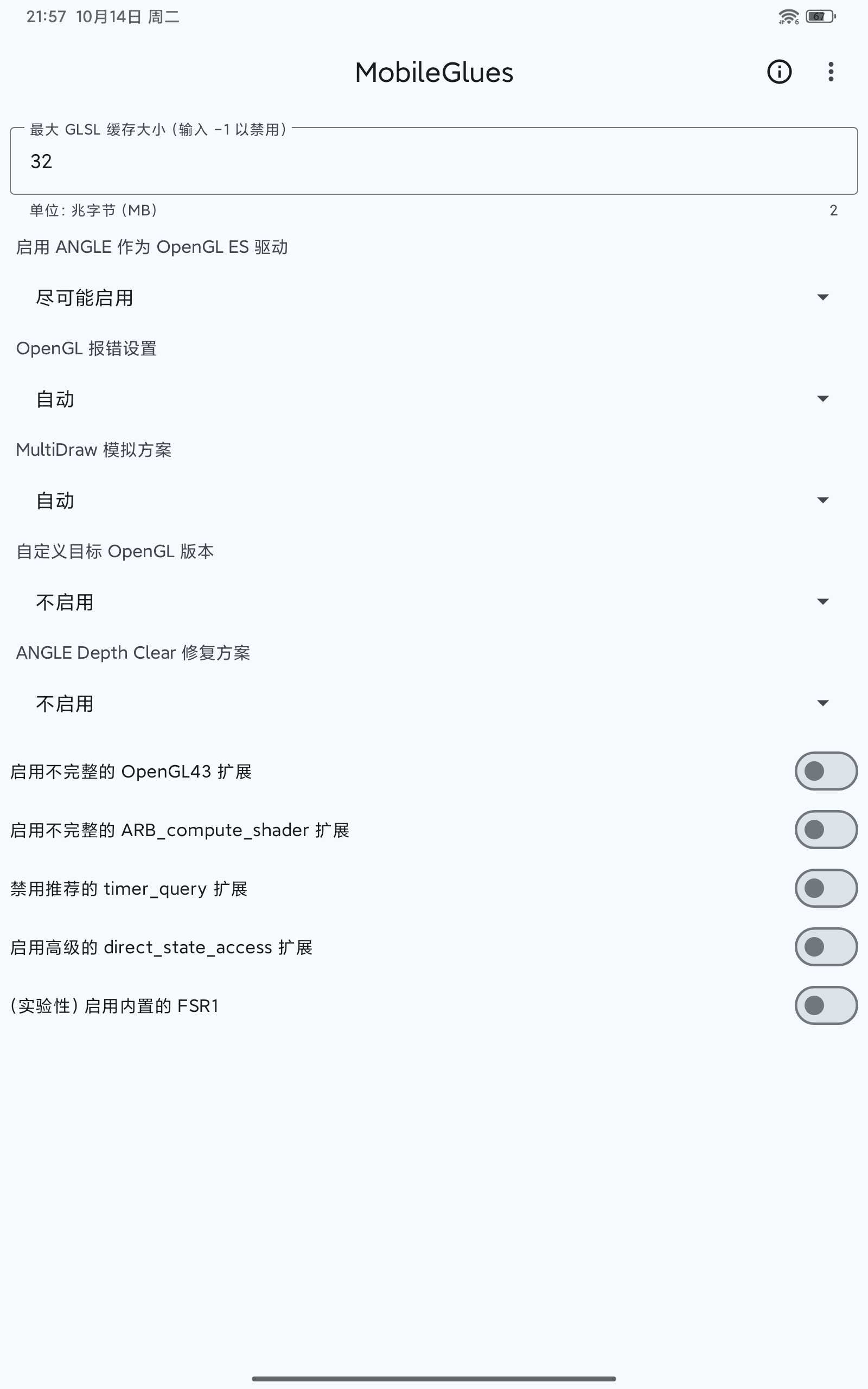Turn on the ARB_compute_shader extension
The width and height of the screenshot is (868, 1389).
click(826, 830)
